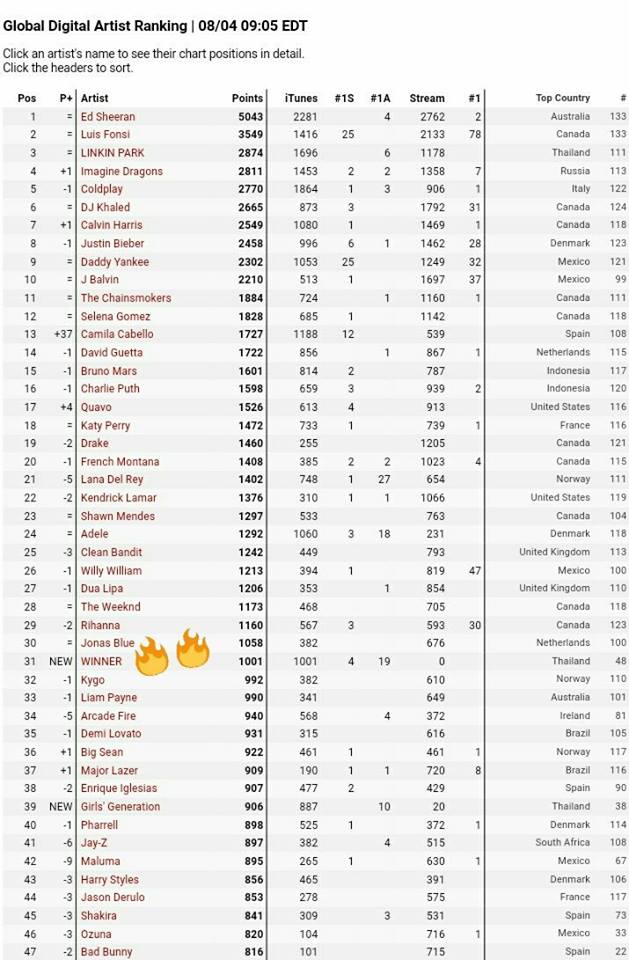Open LINKIN PARK's artist page
The width and height of the screenshot is (629, 960).
[112, 153]
